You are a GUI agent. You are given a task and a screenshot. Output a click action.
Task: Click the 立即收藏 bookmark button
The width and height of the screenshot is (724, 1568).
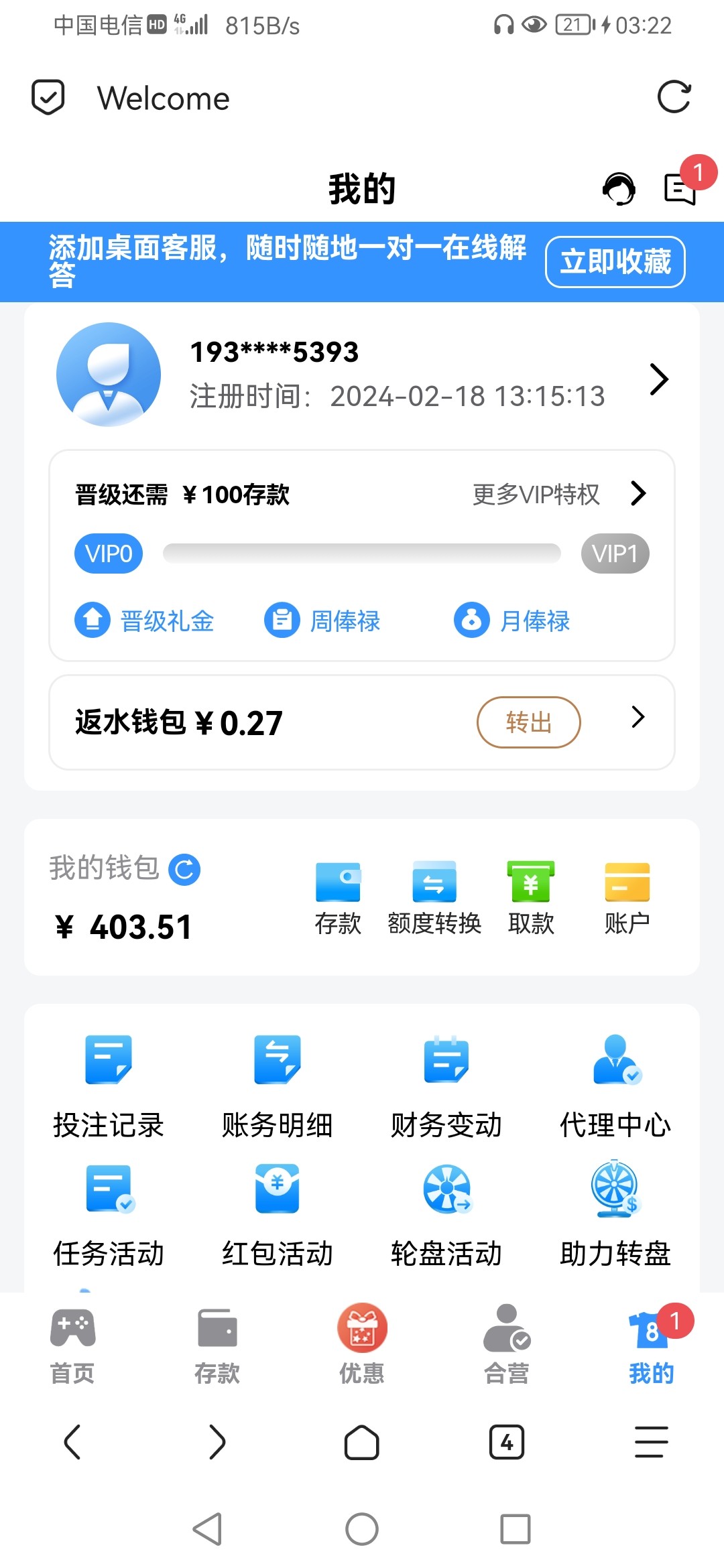click(x=615, y=262)
